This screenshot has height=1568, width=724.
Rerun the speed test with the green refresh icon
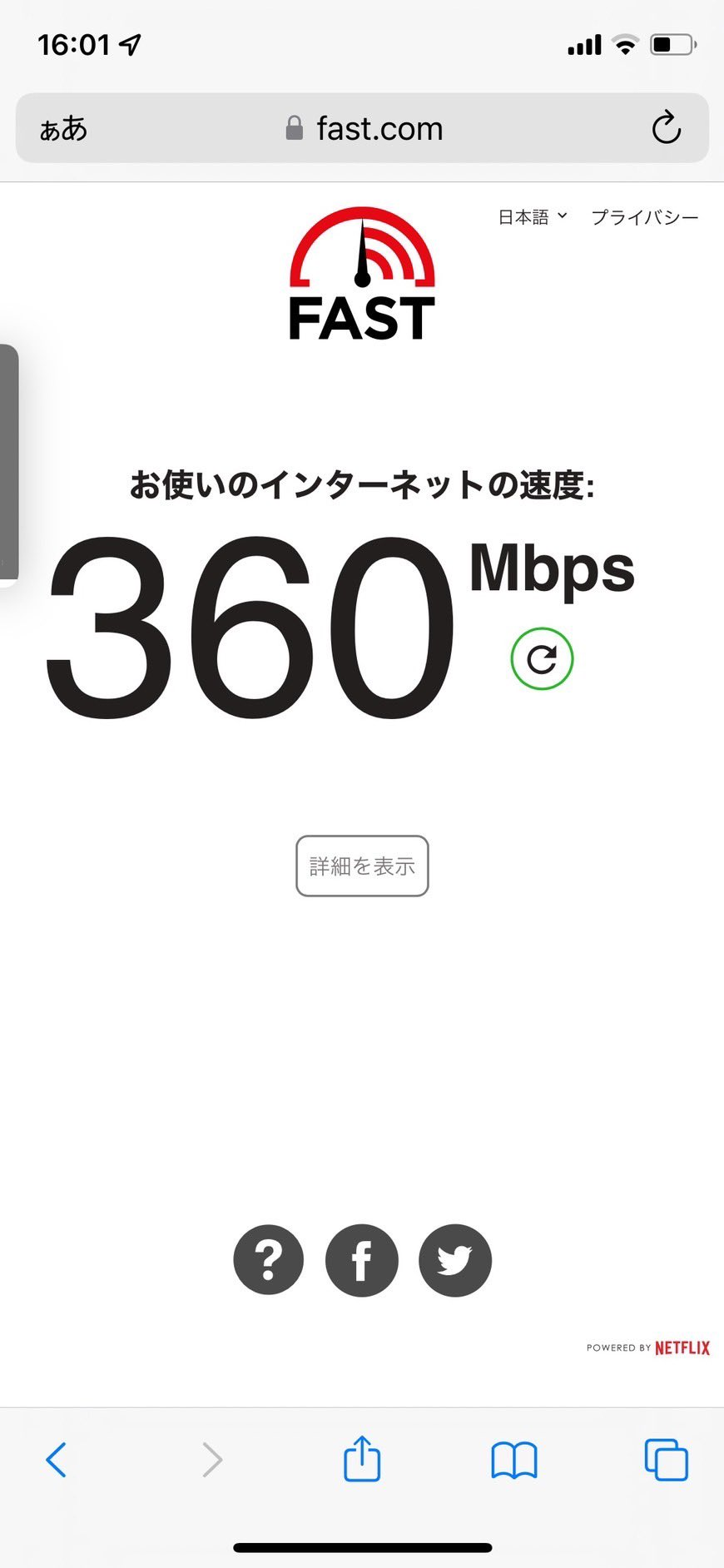542,659
